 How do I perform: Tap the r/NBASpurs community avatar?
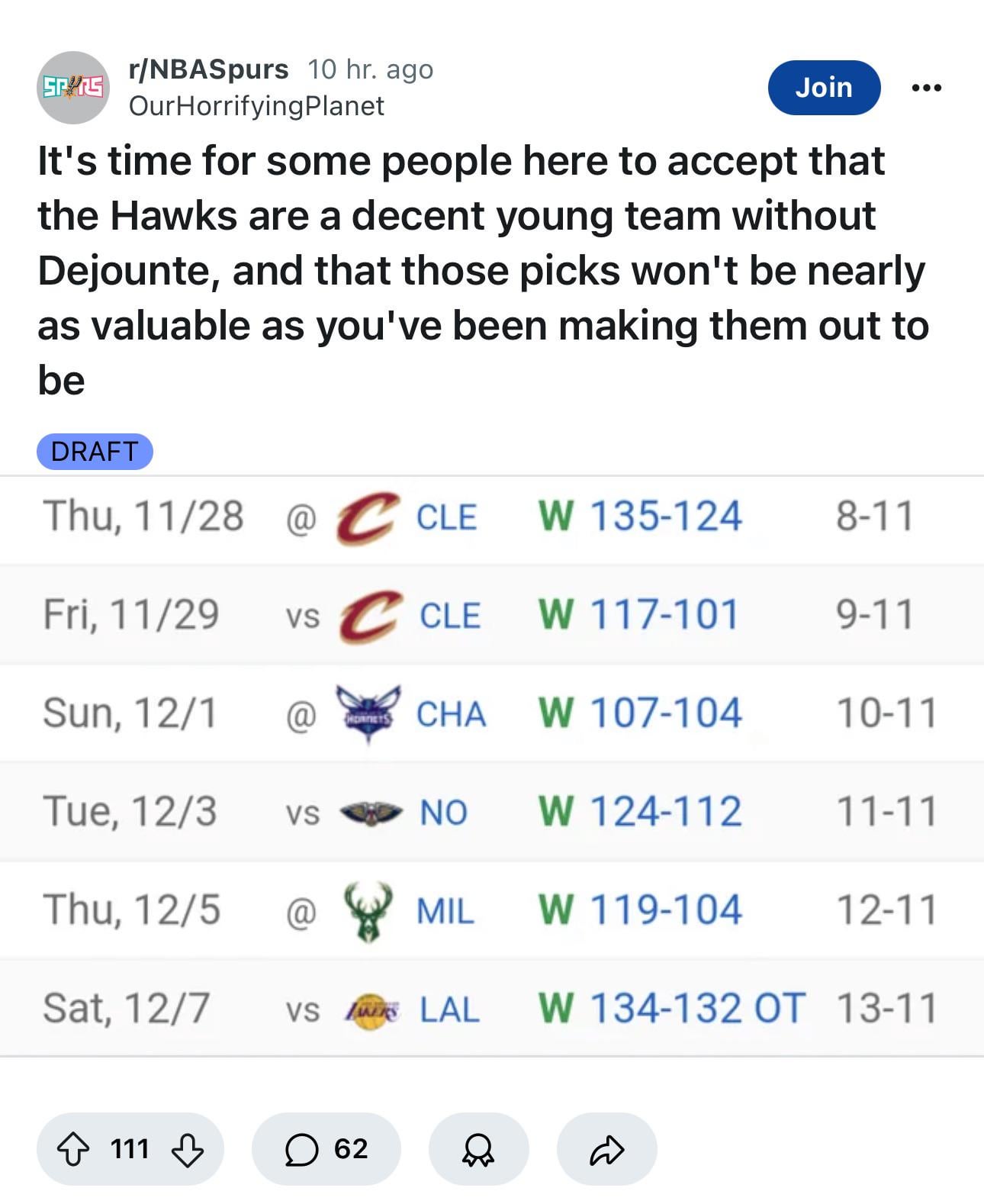(73, 88)
